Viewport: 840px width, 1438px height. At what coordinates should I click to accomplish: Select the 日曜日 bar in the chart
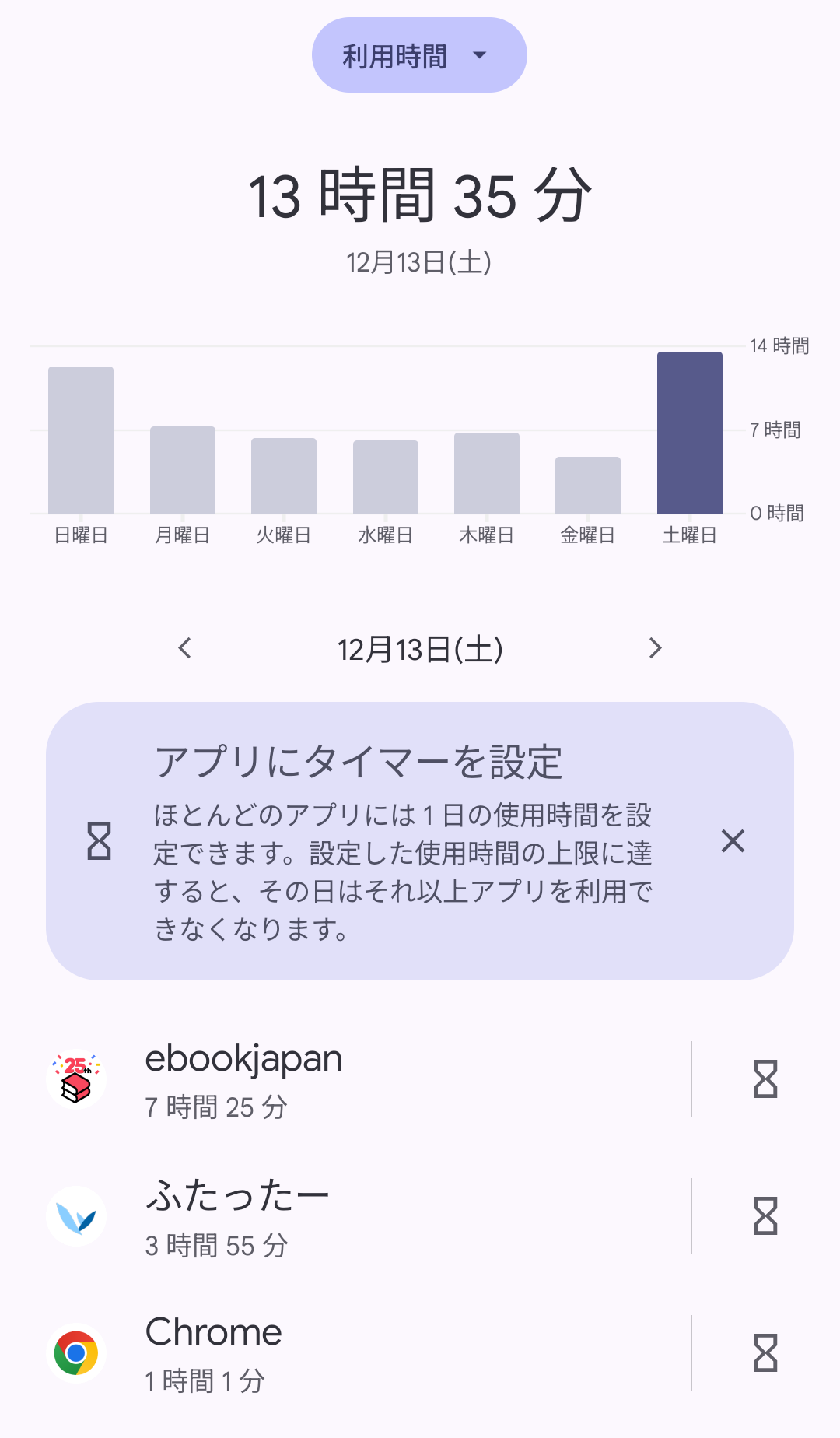tap(81, 440)
